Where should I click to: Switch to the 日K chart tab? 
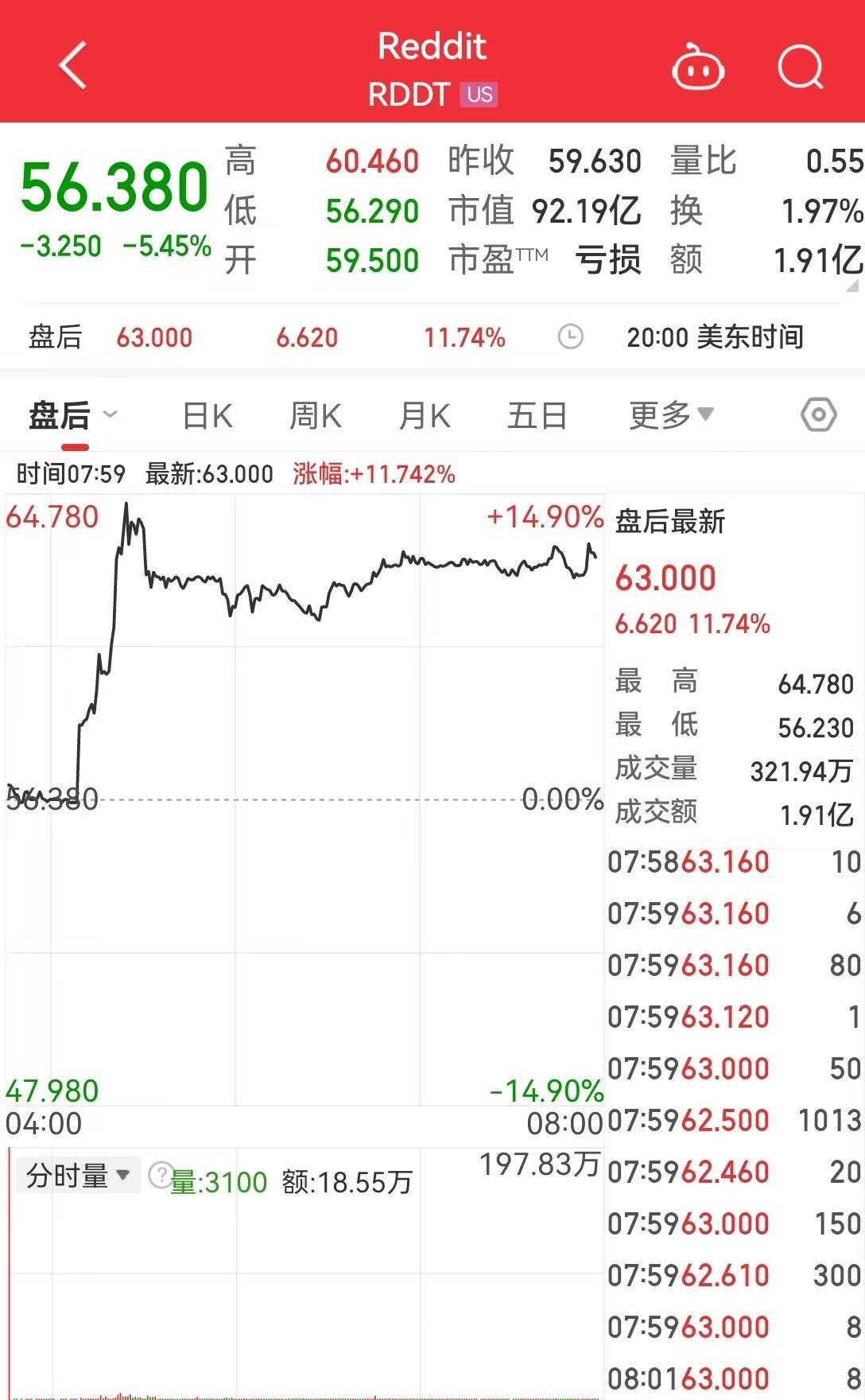click(x=208, y=415)
